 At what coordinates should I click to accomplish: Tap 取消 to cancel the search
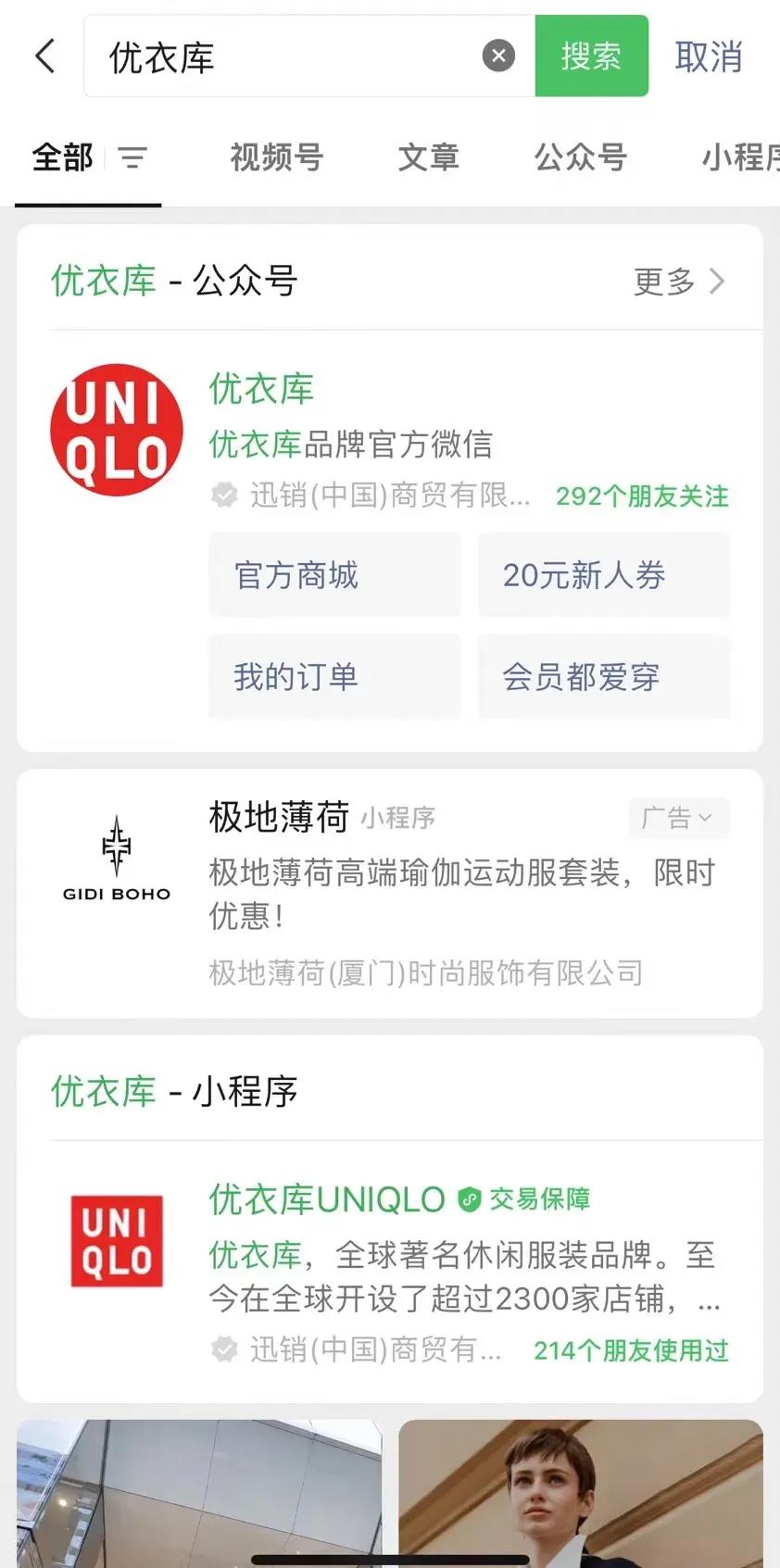coord(709,57)
